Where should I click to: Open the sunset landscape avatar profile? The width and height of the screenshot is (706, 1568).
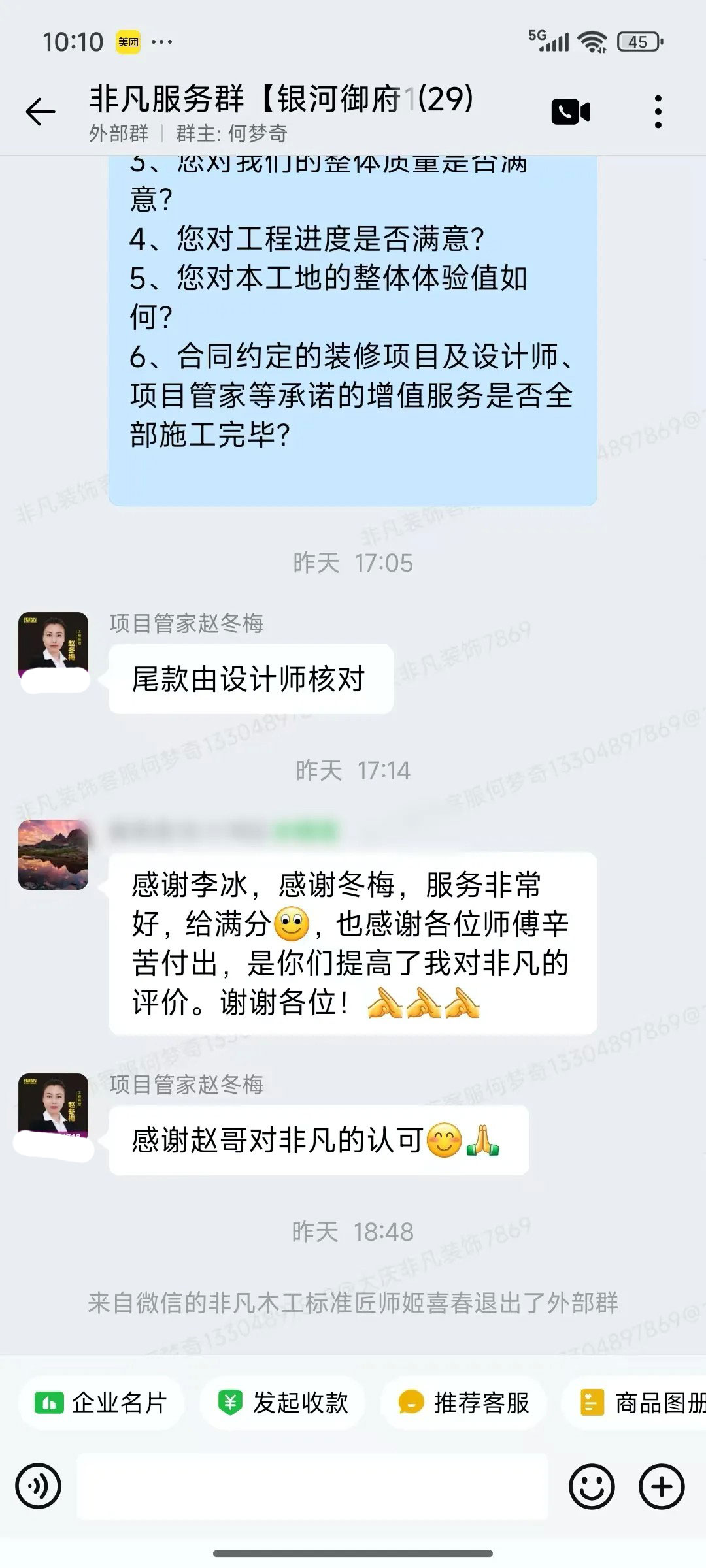coord(53,854)
